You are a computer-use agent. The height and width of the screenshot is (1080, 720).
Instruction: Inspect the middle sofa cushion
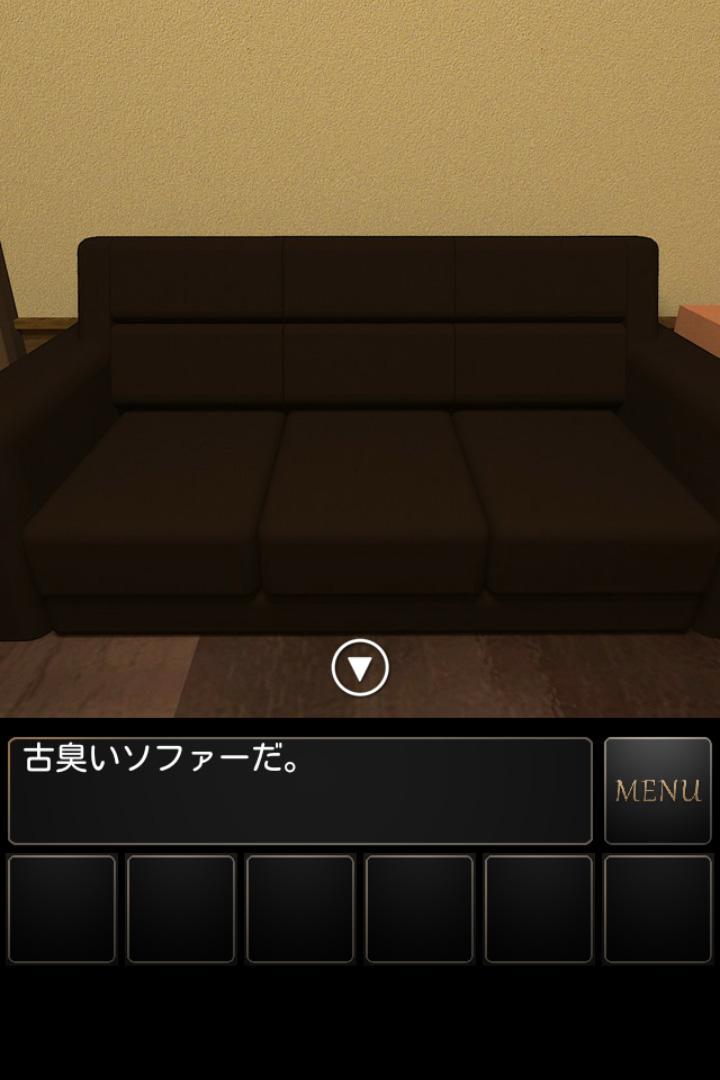365,500
